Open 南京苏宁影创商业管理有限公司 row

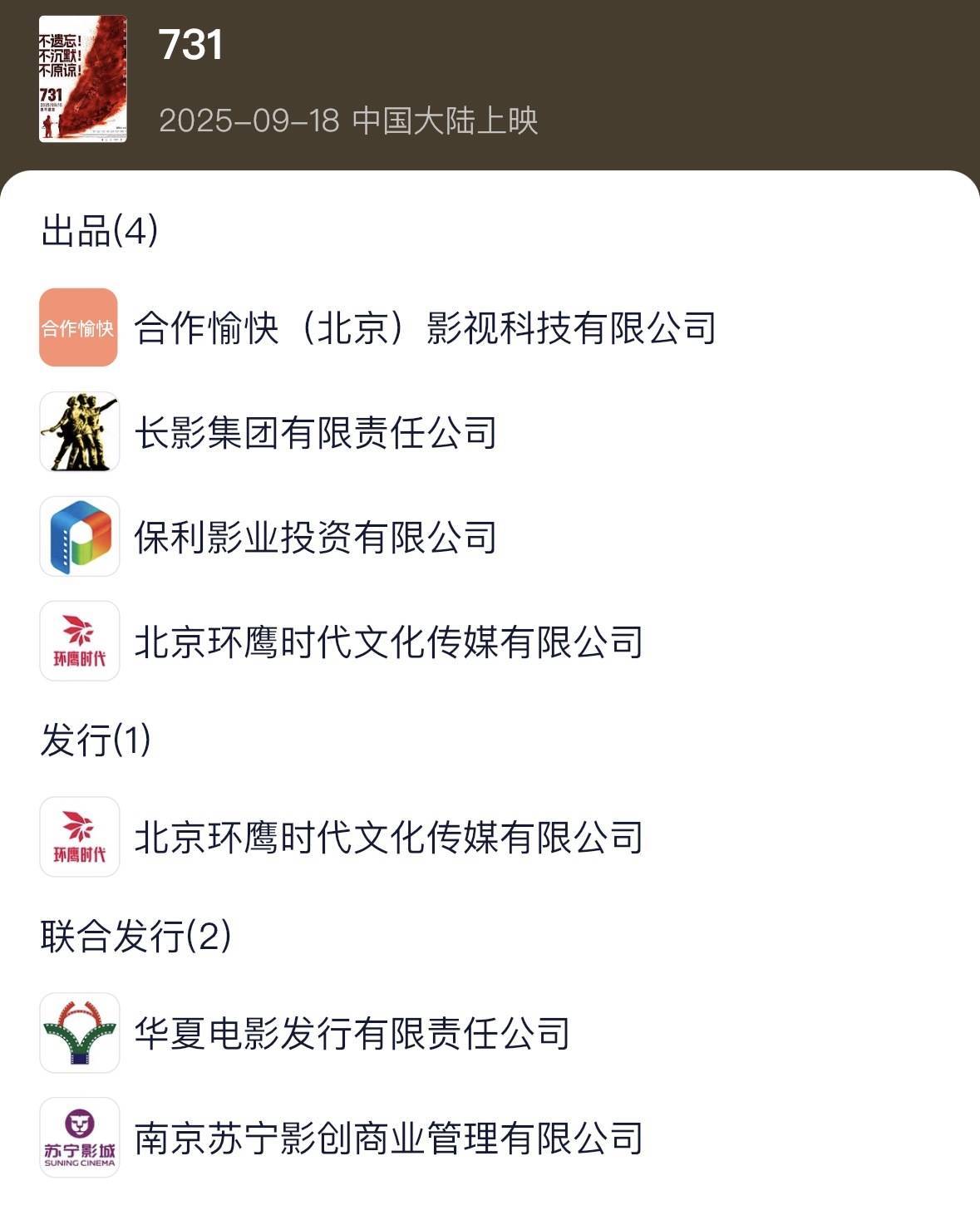[388, 1138]
